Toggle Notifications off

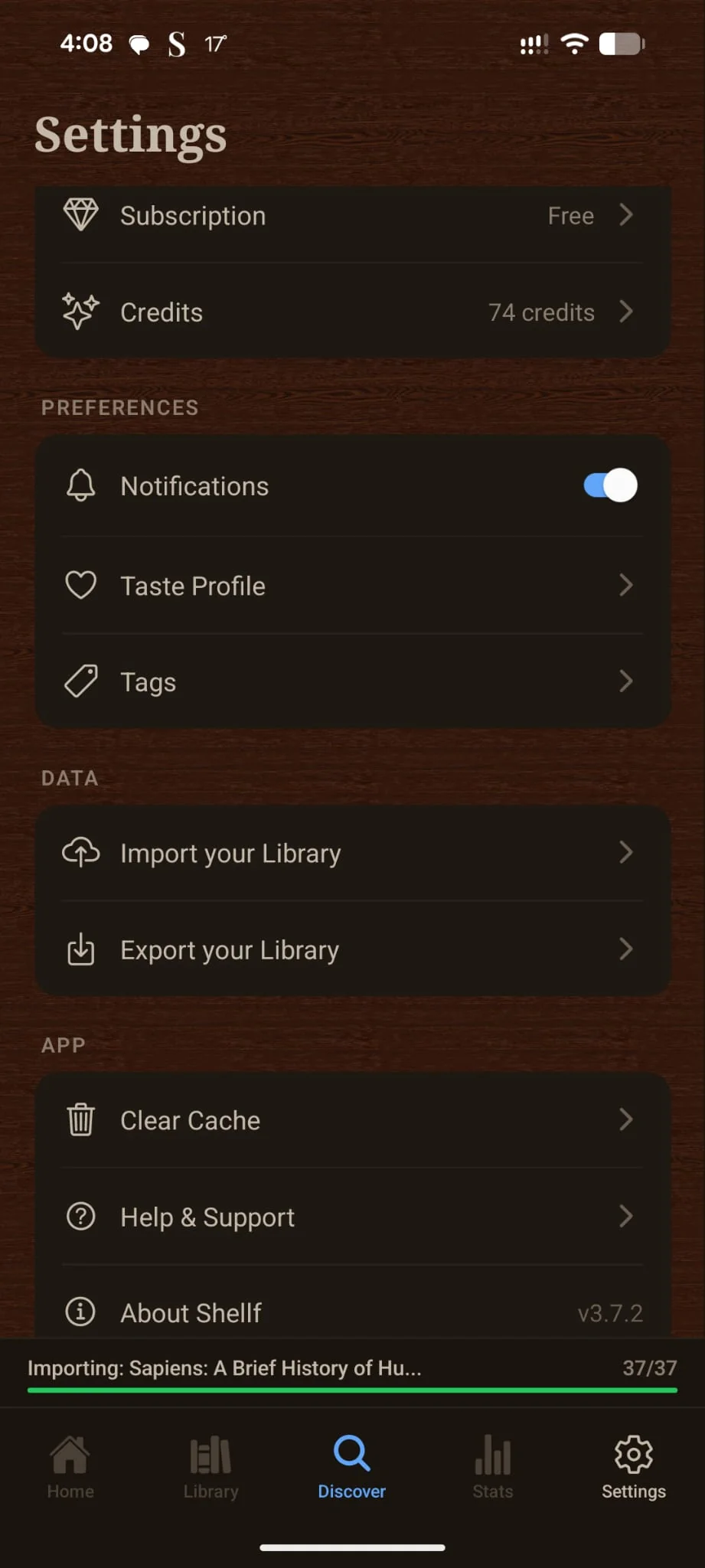[609, 485]
